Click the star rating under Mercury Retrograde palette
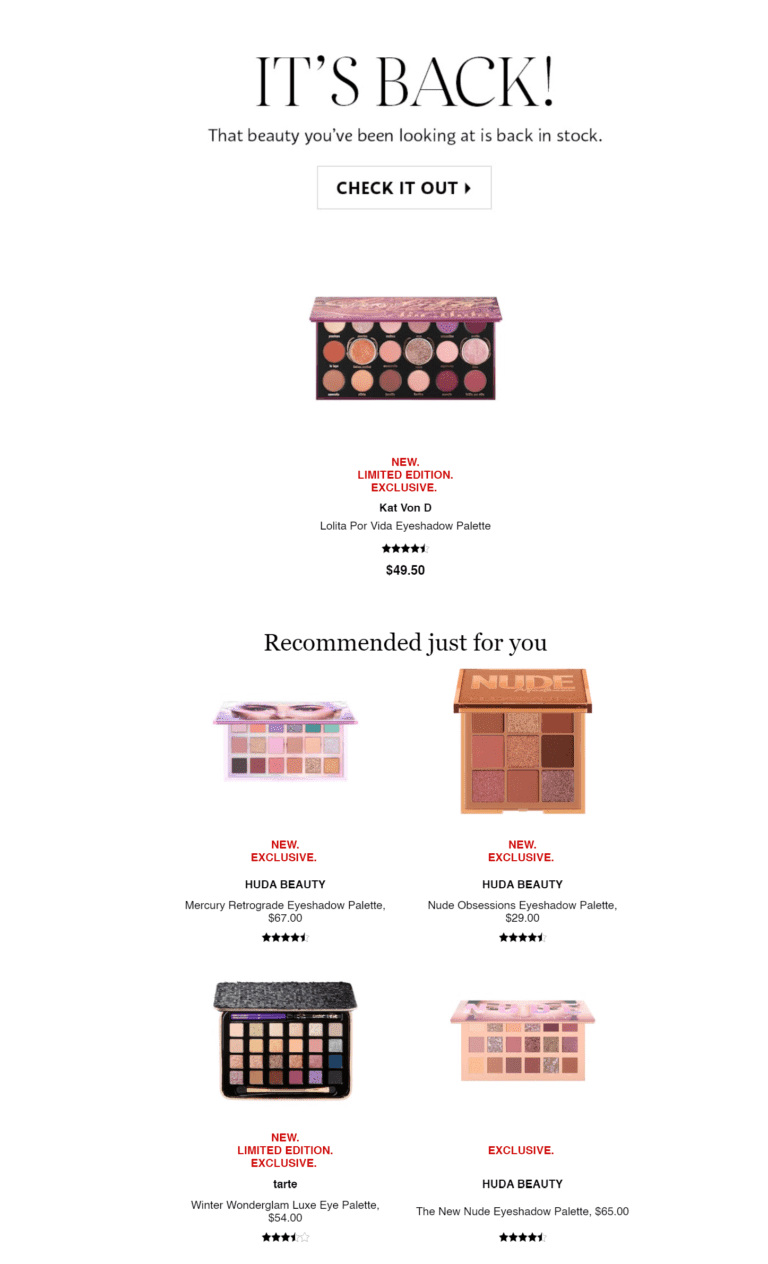Viewport: 768px width, 1264px height. 284,937
